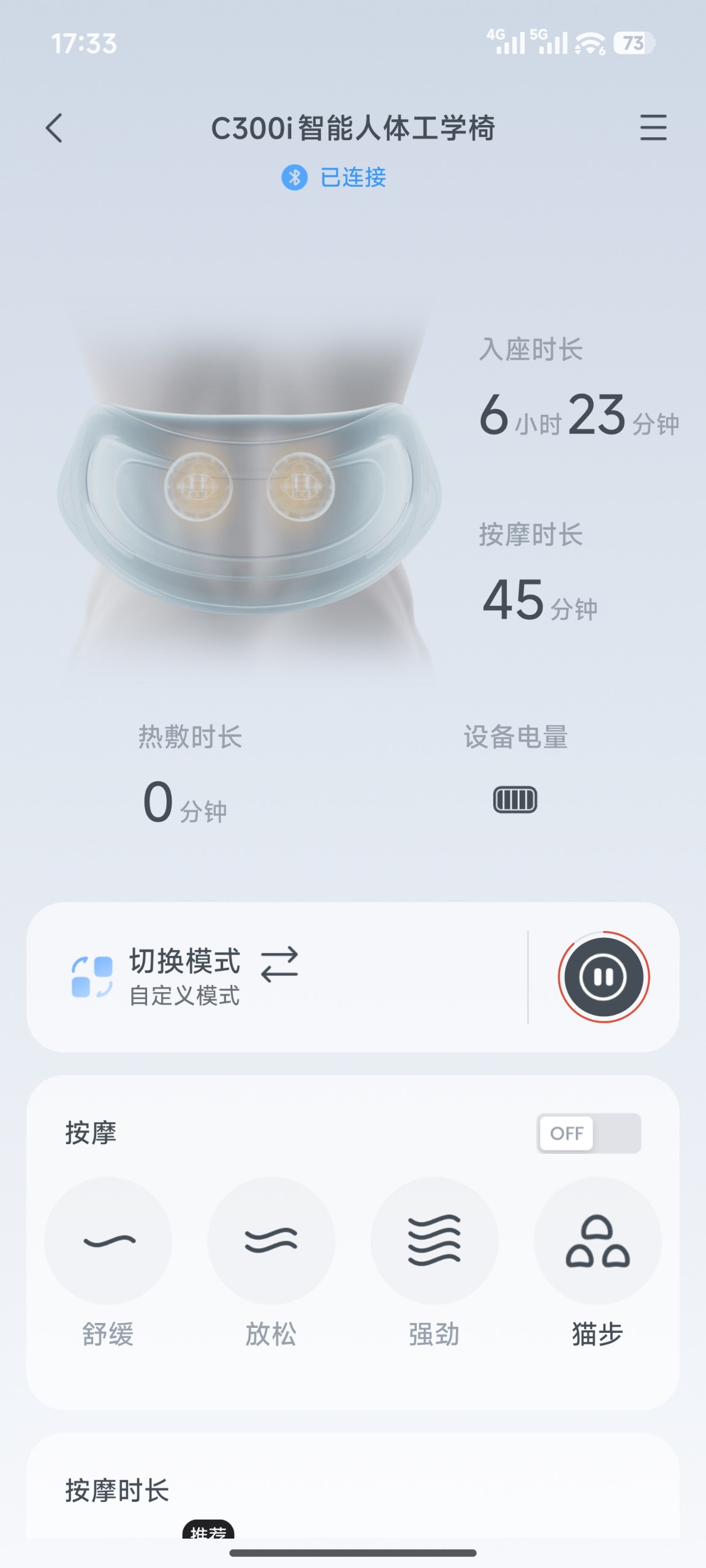Pause the running session

603,977
